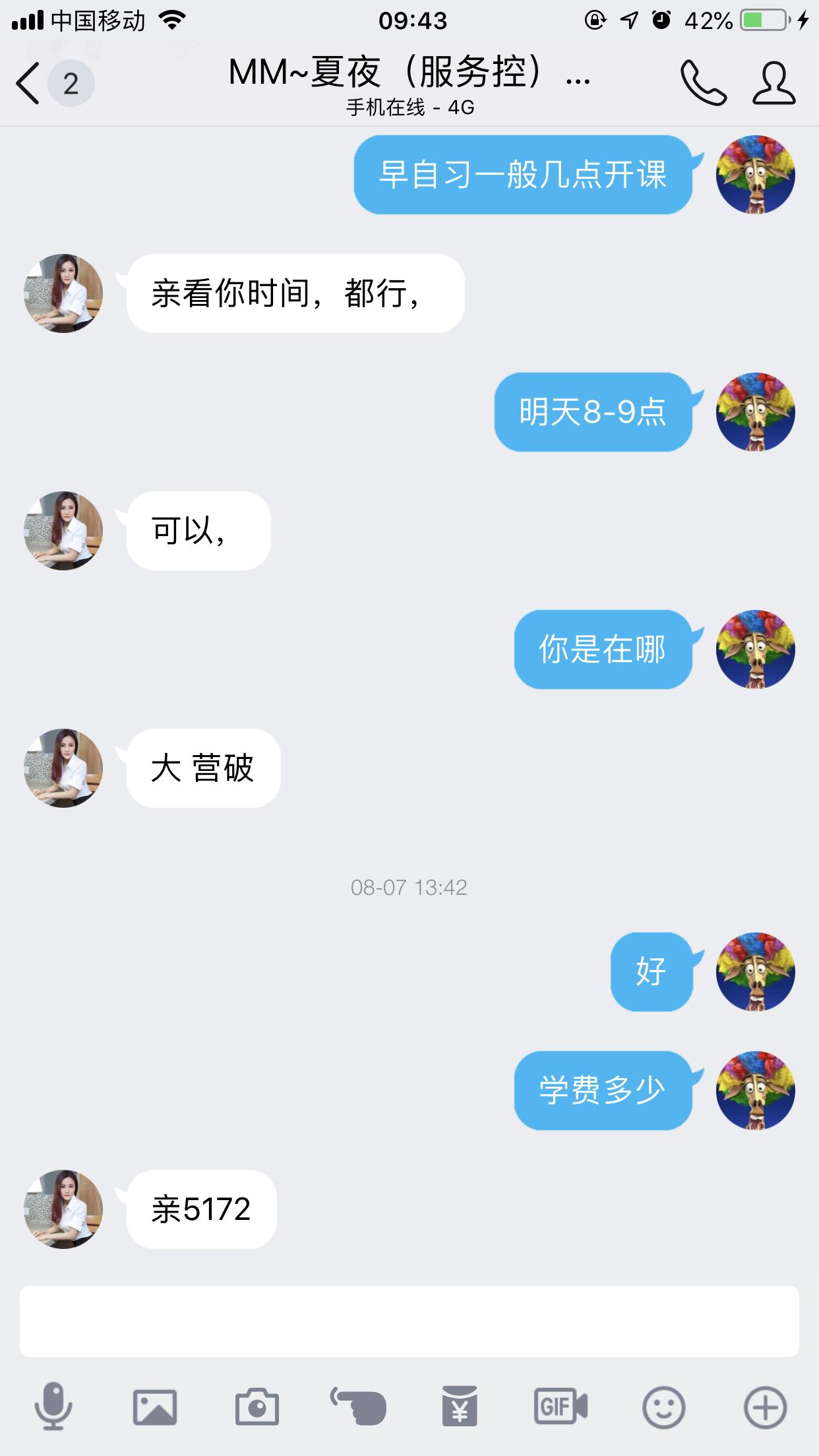Tap the 亲5172 reply bubble
The width and height of the screenshot is (819, 1456).
(x=200, y=1211)
